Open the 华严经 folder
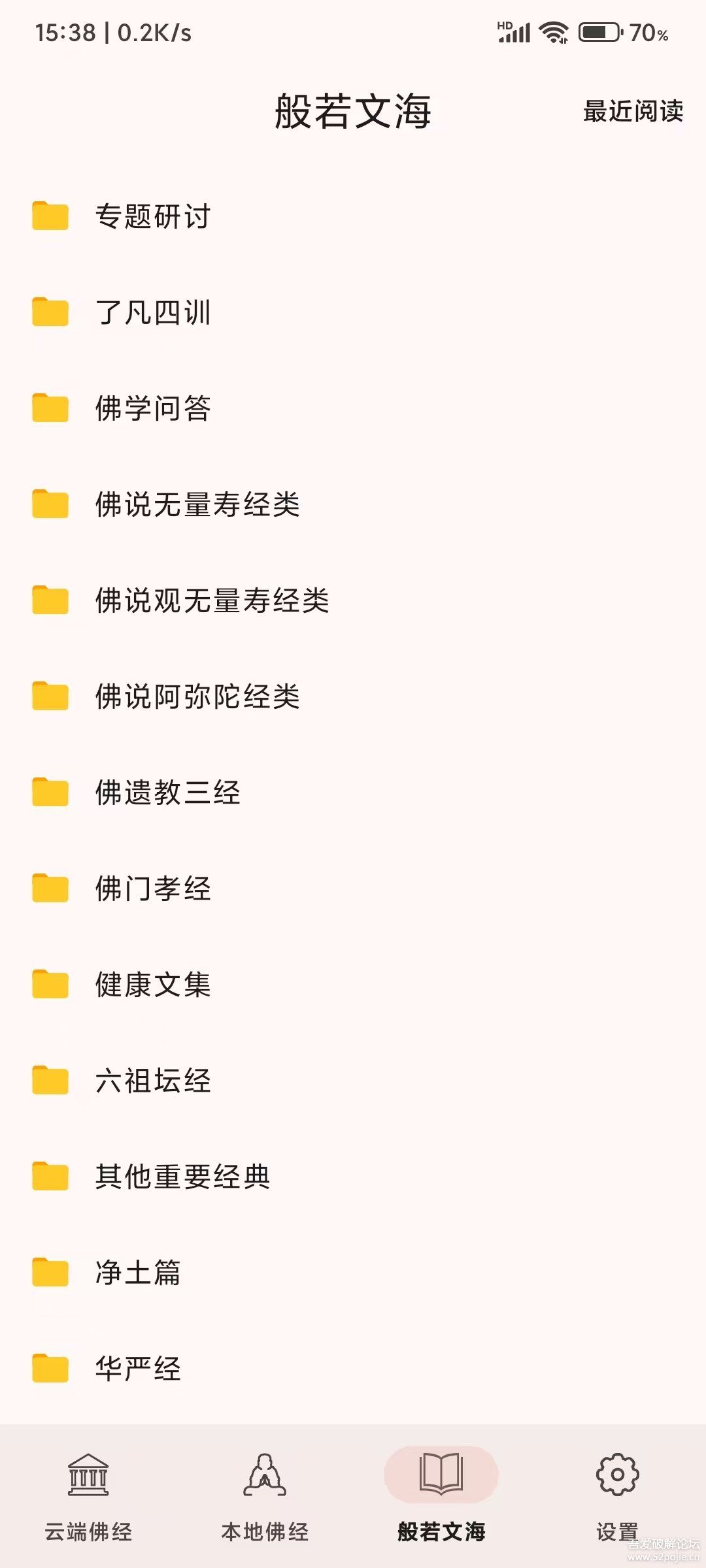 tap(137, 1369)
